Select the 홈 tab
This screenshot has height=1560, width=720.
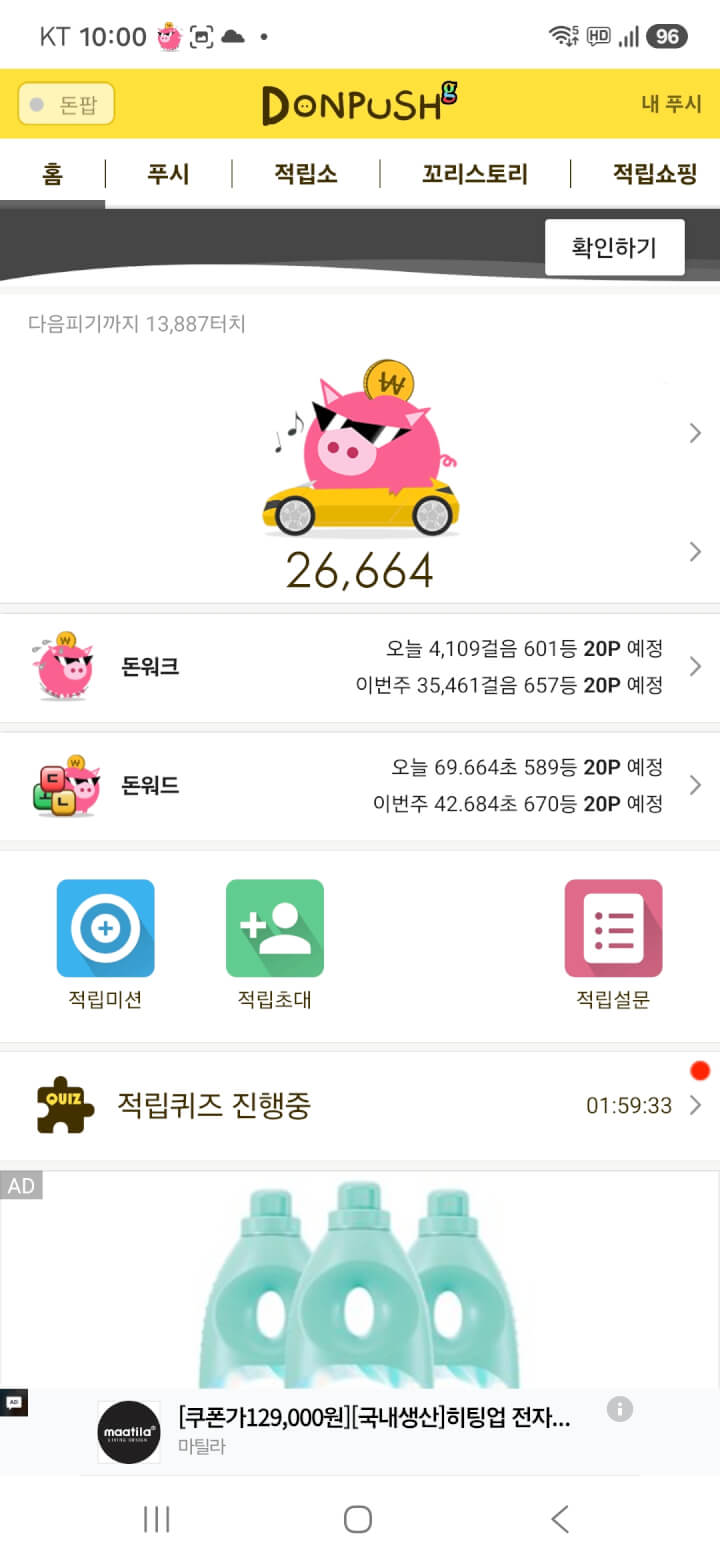52,174
